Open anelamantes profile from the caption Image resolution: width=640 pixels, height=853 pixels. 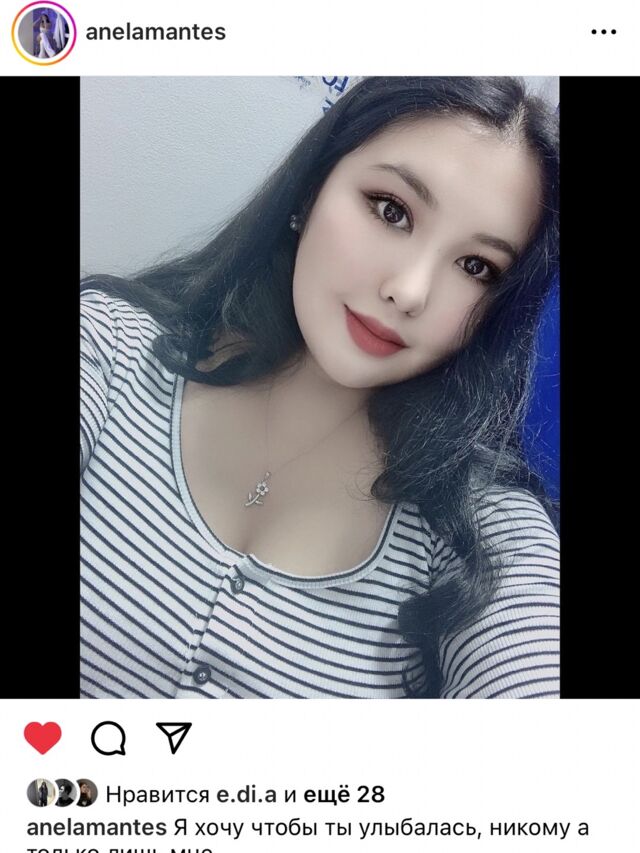(96, 827)
